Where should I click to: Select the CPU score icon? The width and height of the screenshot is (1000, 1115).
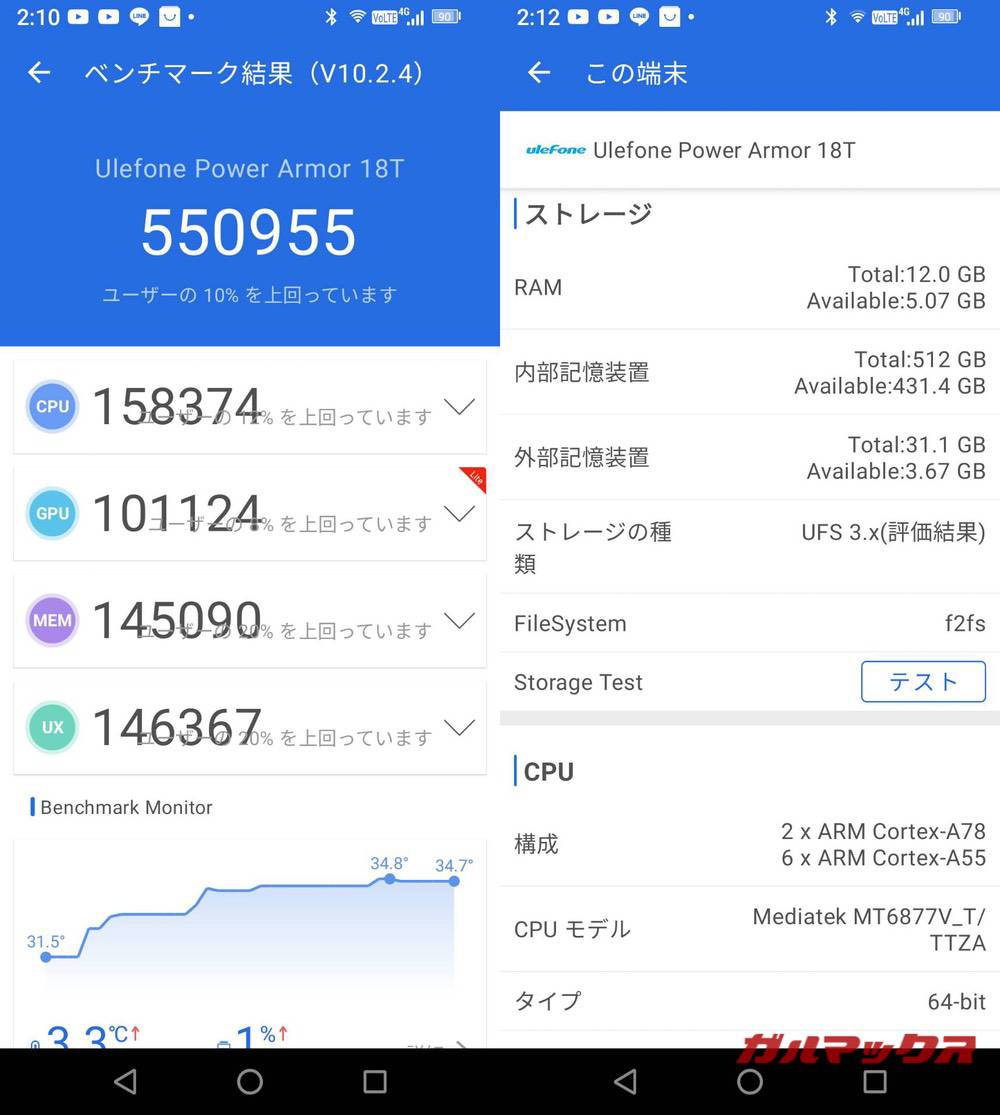click(52, 407)
